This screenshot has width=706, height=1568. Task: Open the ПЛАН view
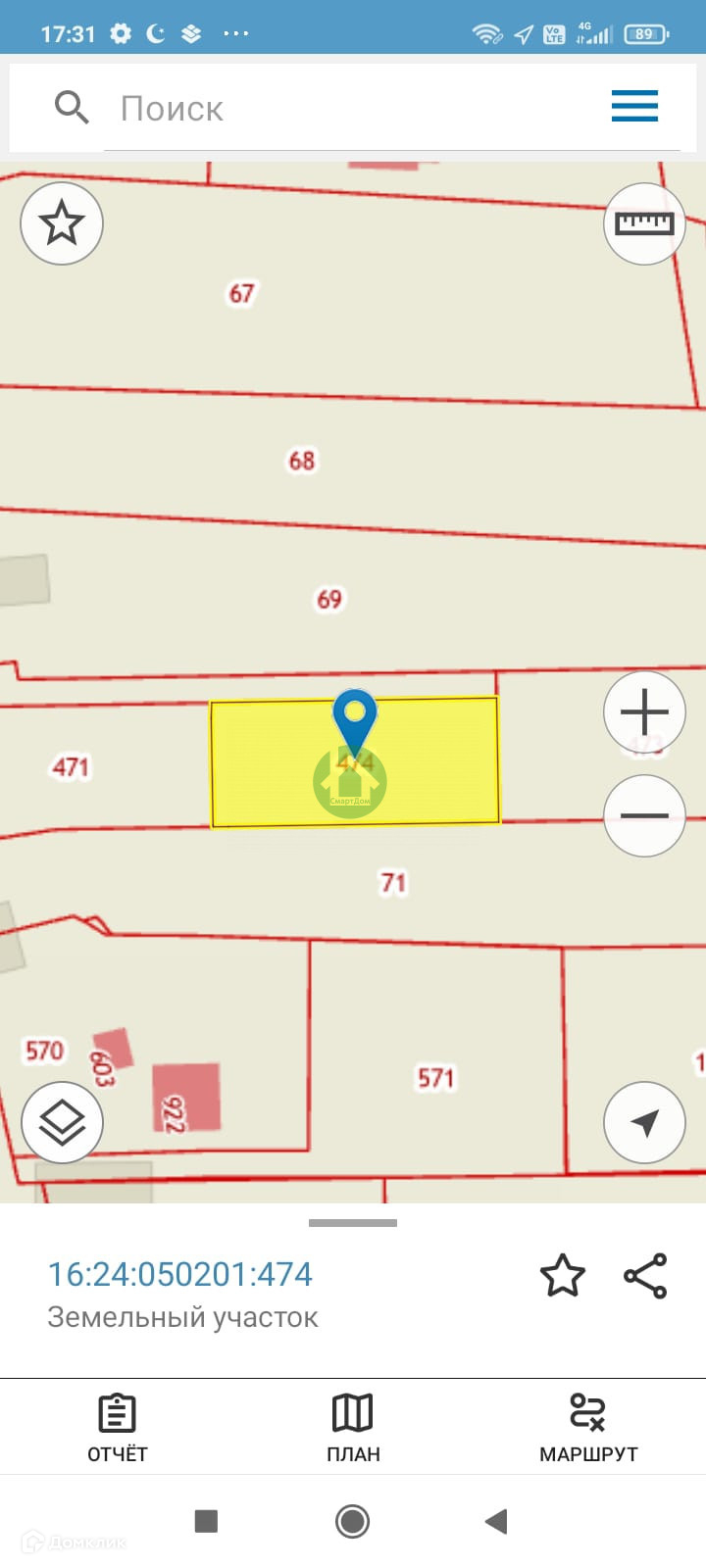coord(353,1427)
